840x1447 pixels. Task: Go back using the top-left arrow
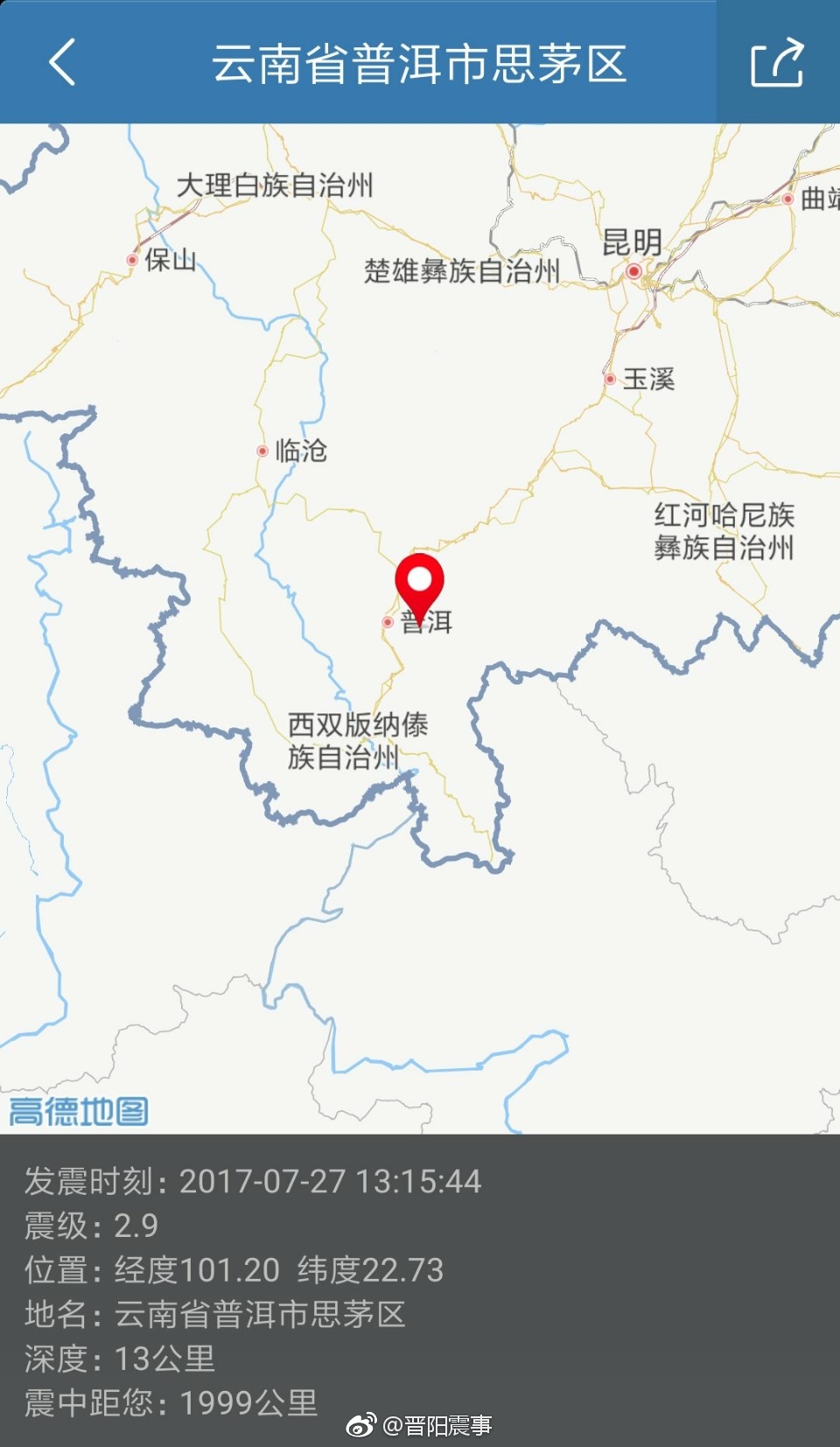[x=63, y=62]
